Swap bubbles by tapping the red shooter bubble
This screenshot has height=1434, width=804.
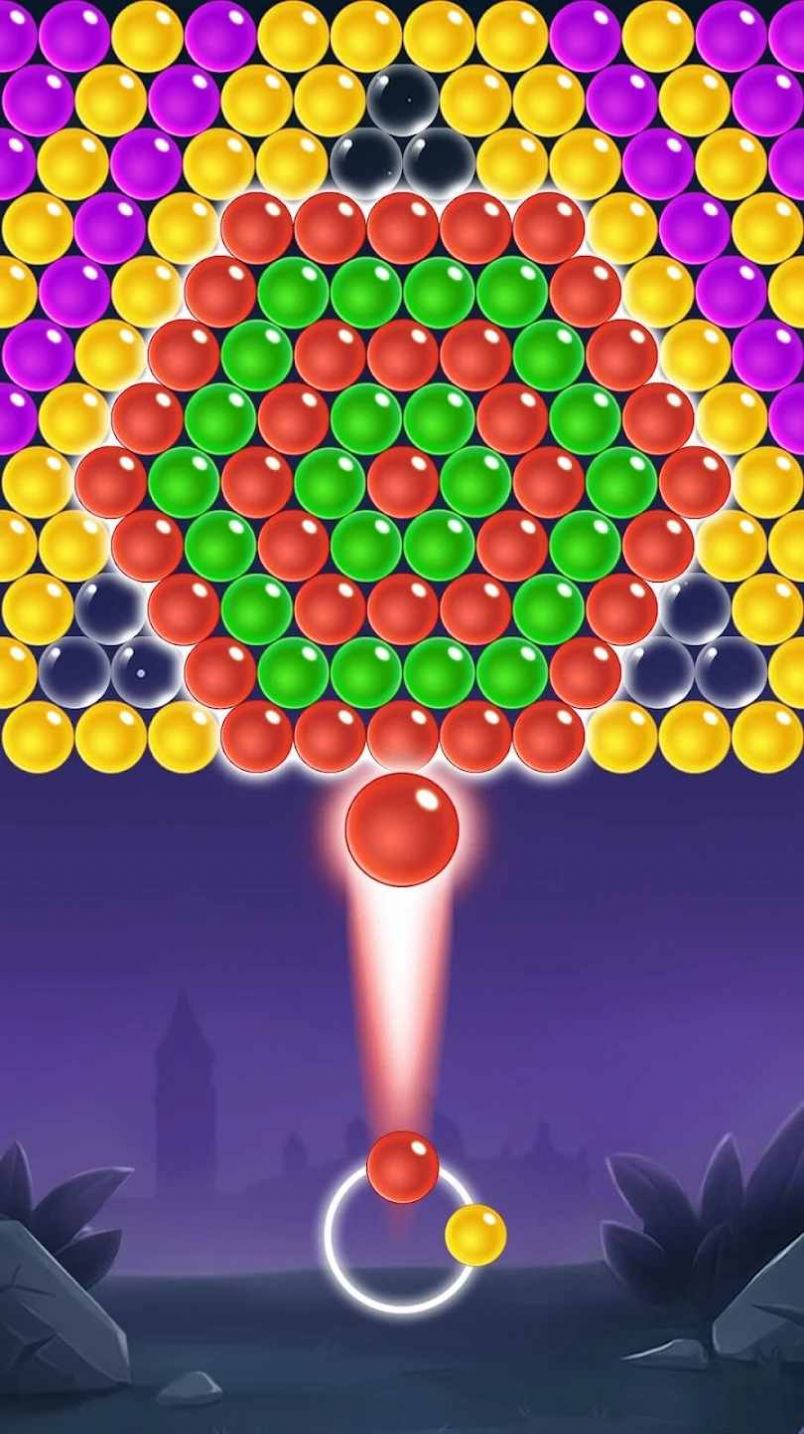pos(402,1167)
